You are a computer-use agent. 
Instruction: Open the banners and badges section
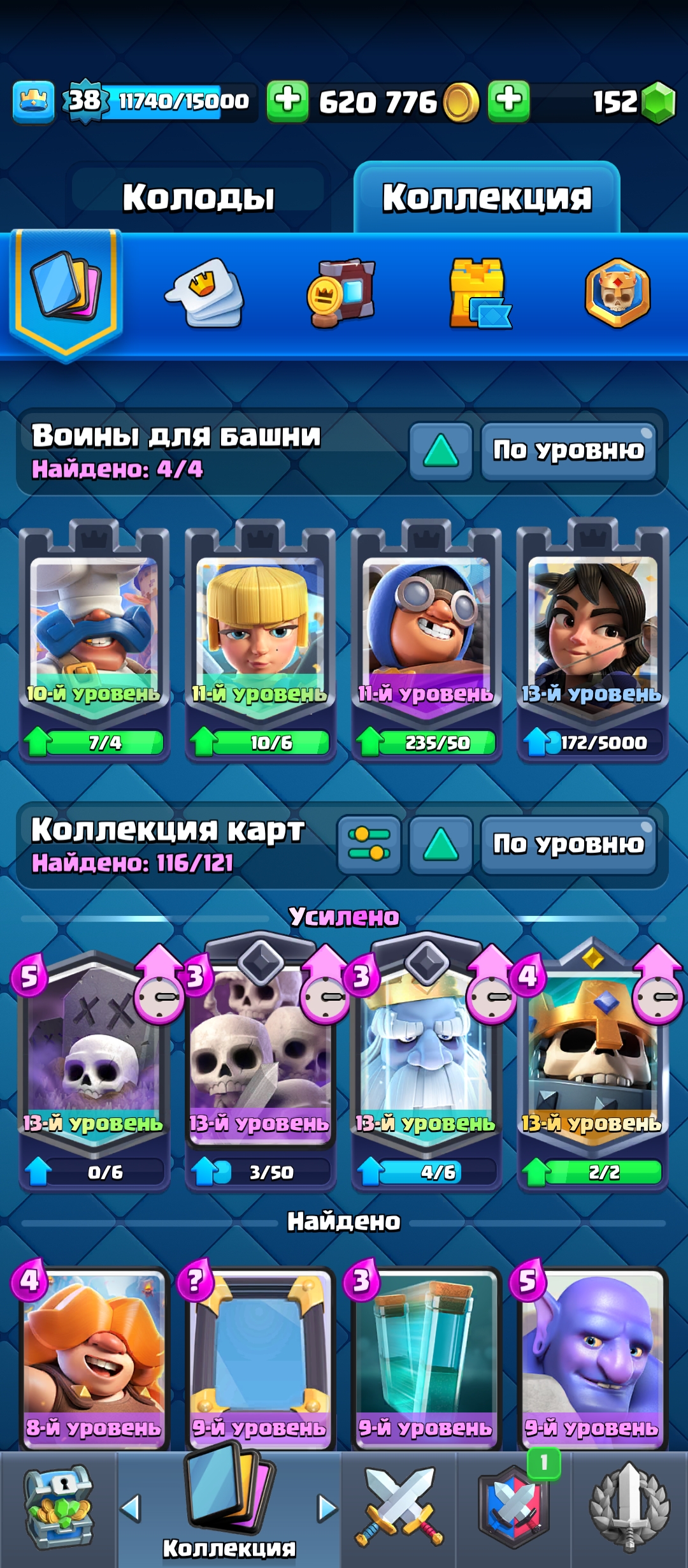pyautogui.click(x=342, y=294)
